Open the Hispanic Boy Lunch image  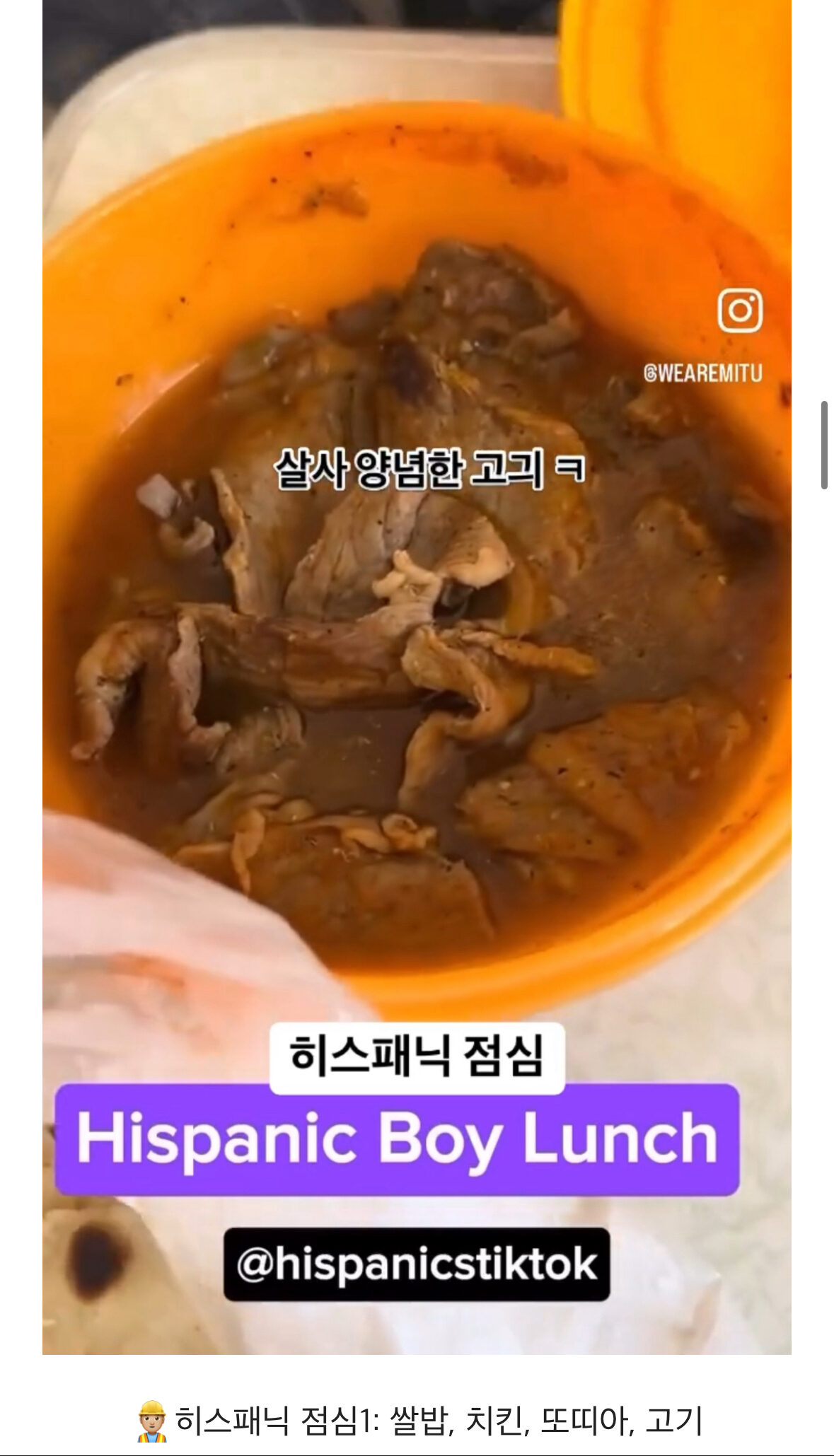(x=417, y=677)
